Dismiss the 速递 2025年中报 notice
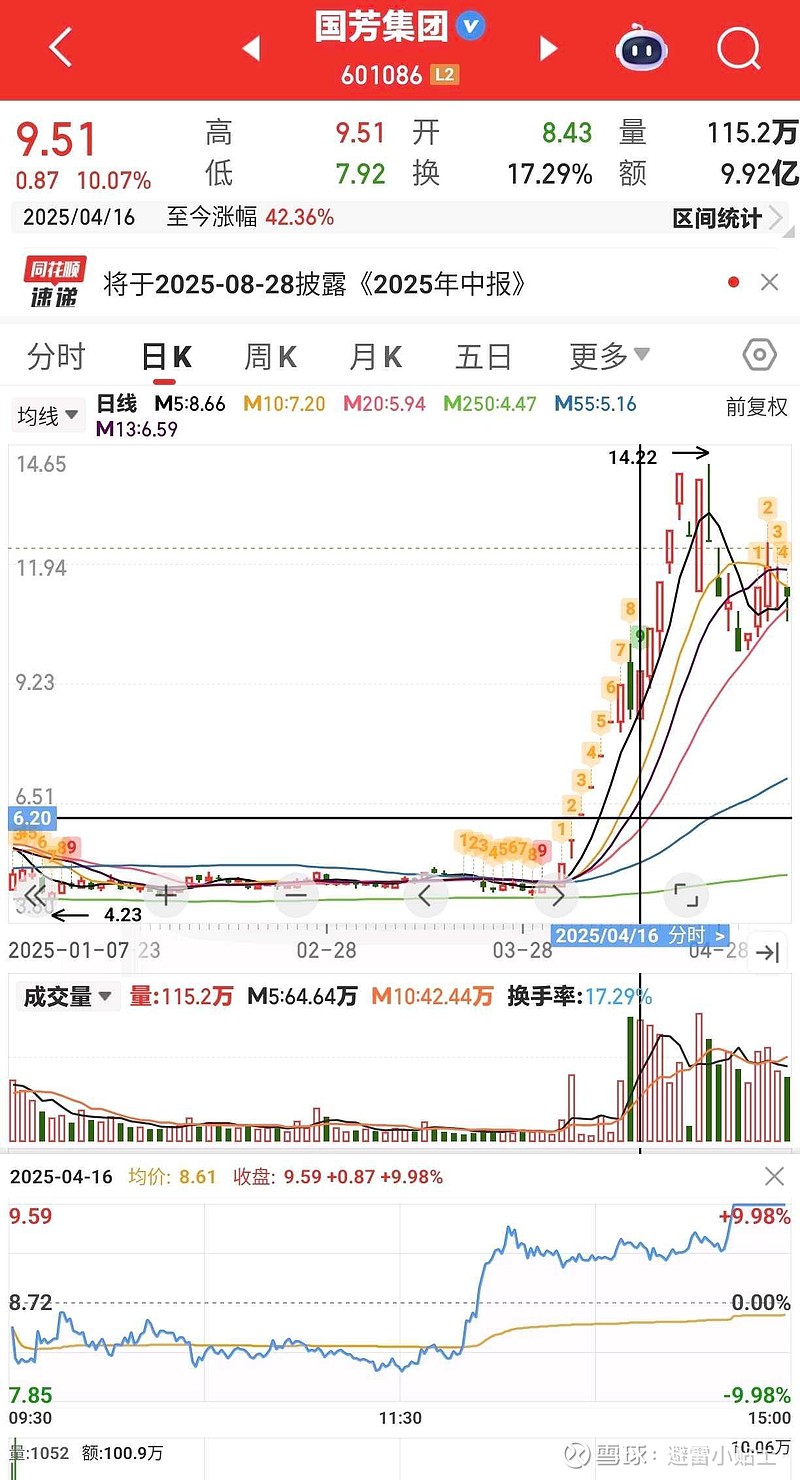 pos(769,283)
